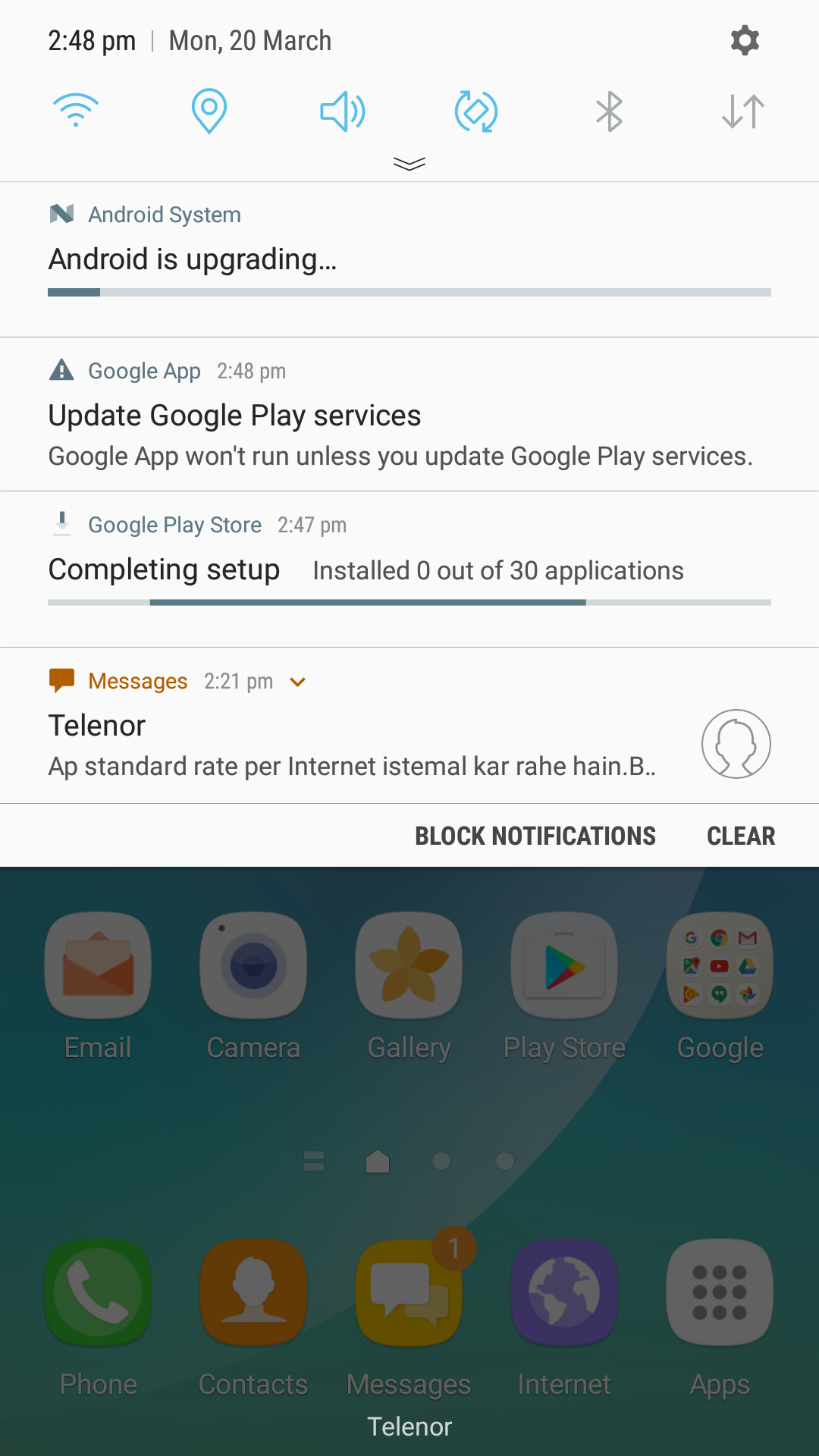Expand the quick settings panel
This screenshot has width=819, height=1456.
pos(409,164)
